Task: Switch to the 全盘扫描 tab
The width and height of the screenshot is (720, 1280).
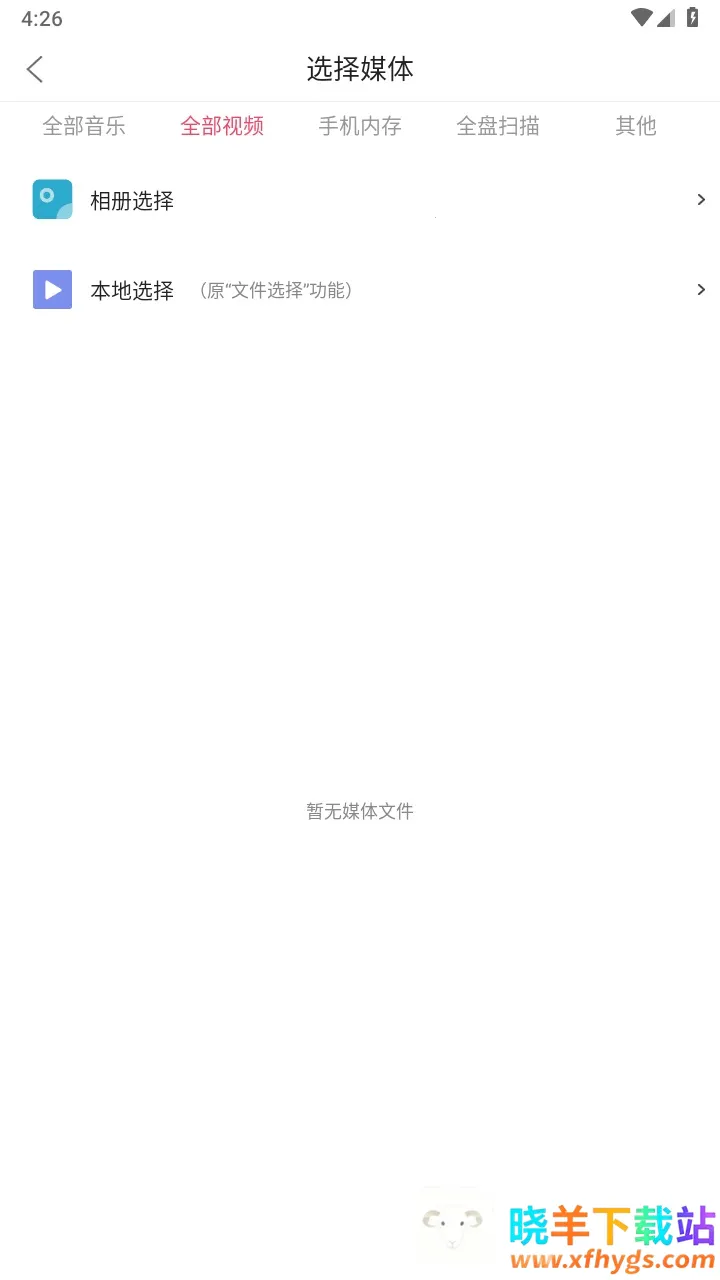Action: (x=498, y=126)
